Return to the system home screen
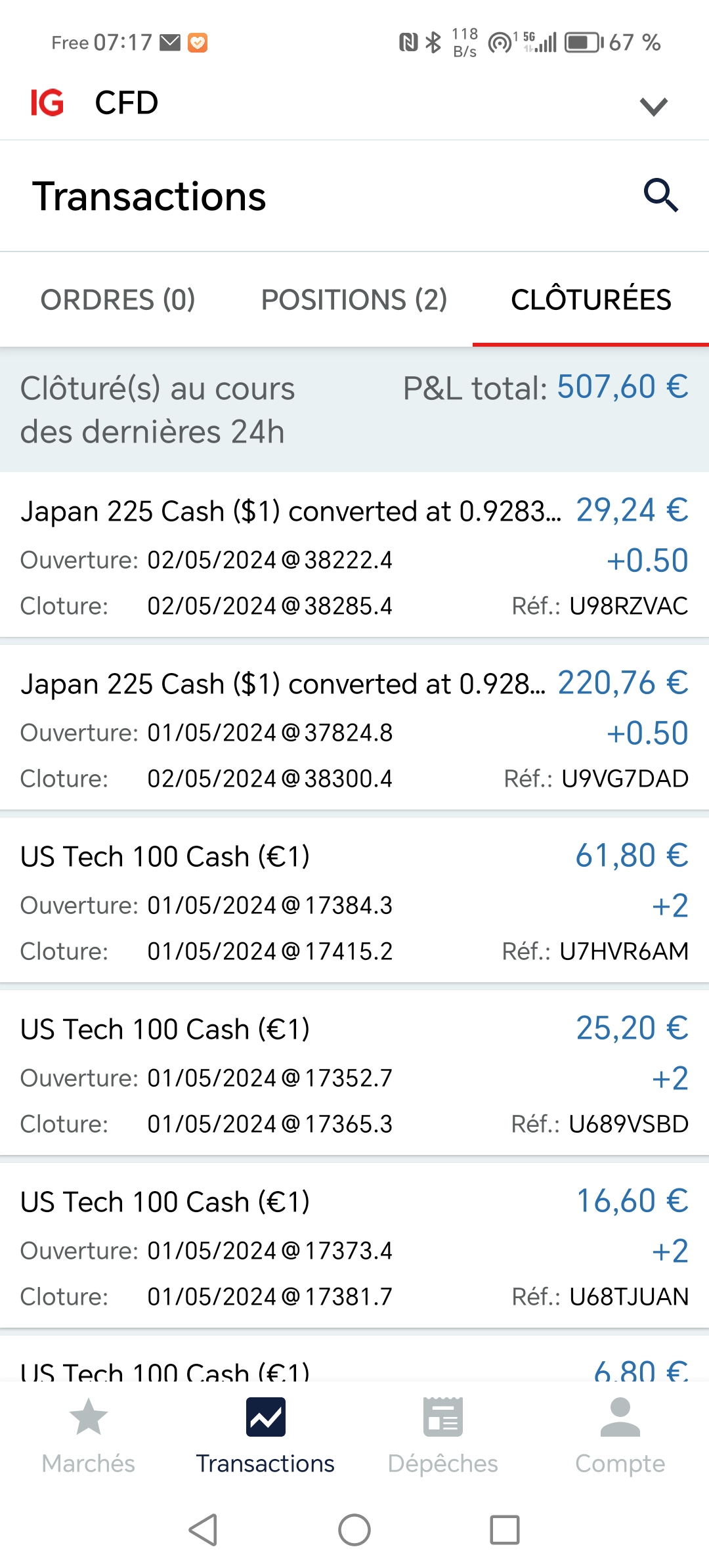The height and width of the screenshot is (1568, 709). 354,1530
